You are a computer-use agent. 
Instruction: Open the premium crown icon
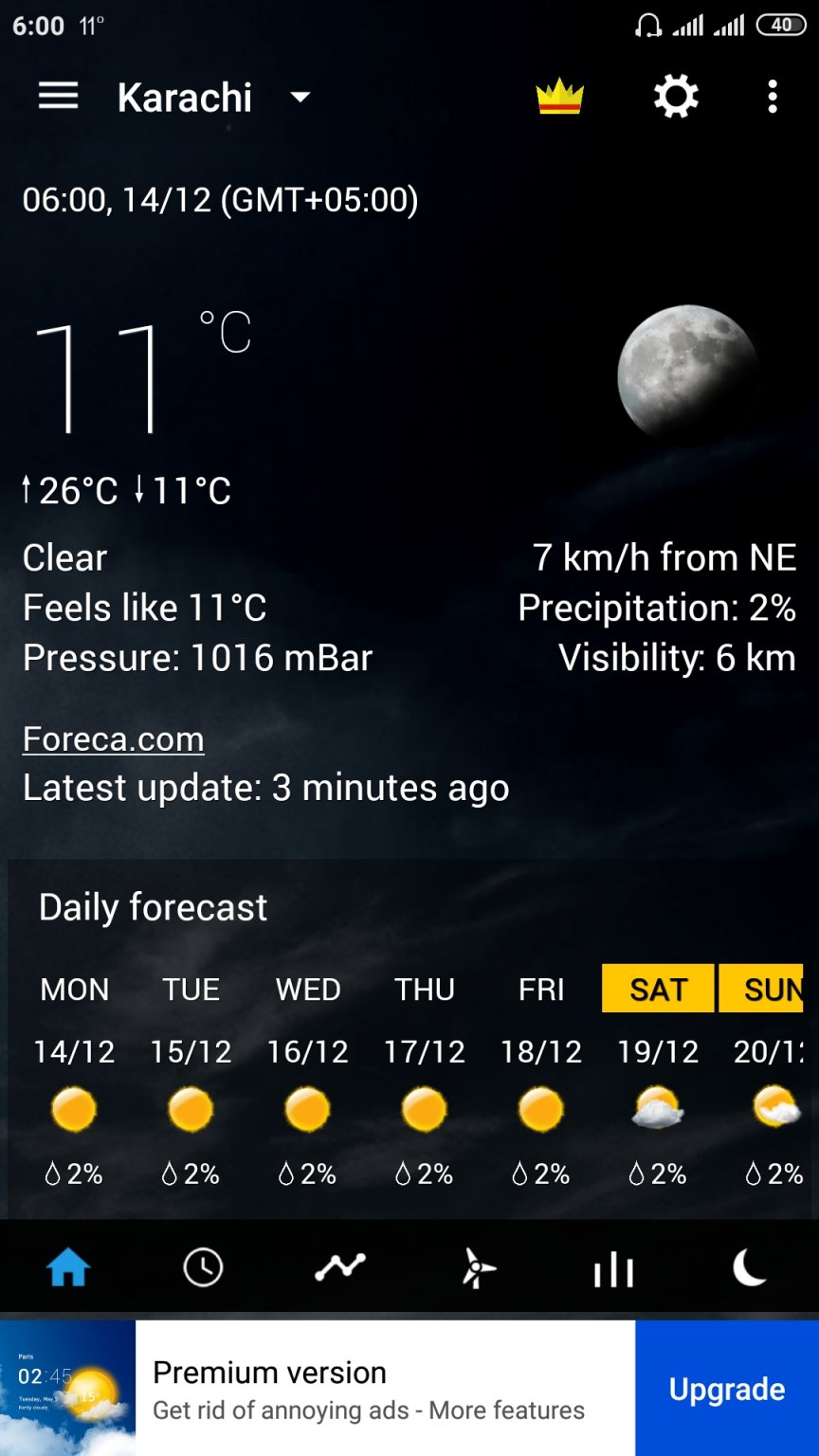(x=559, y=97)
